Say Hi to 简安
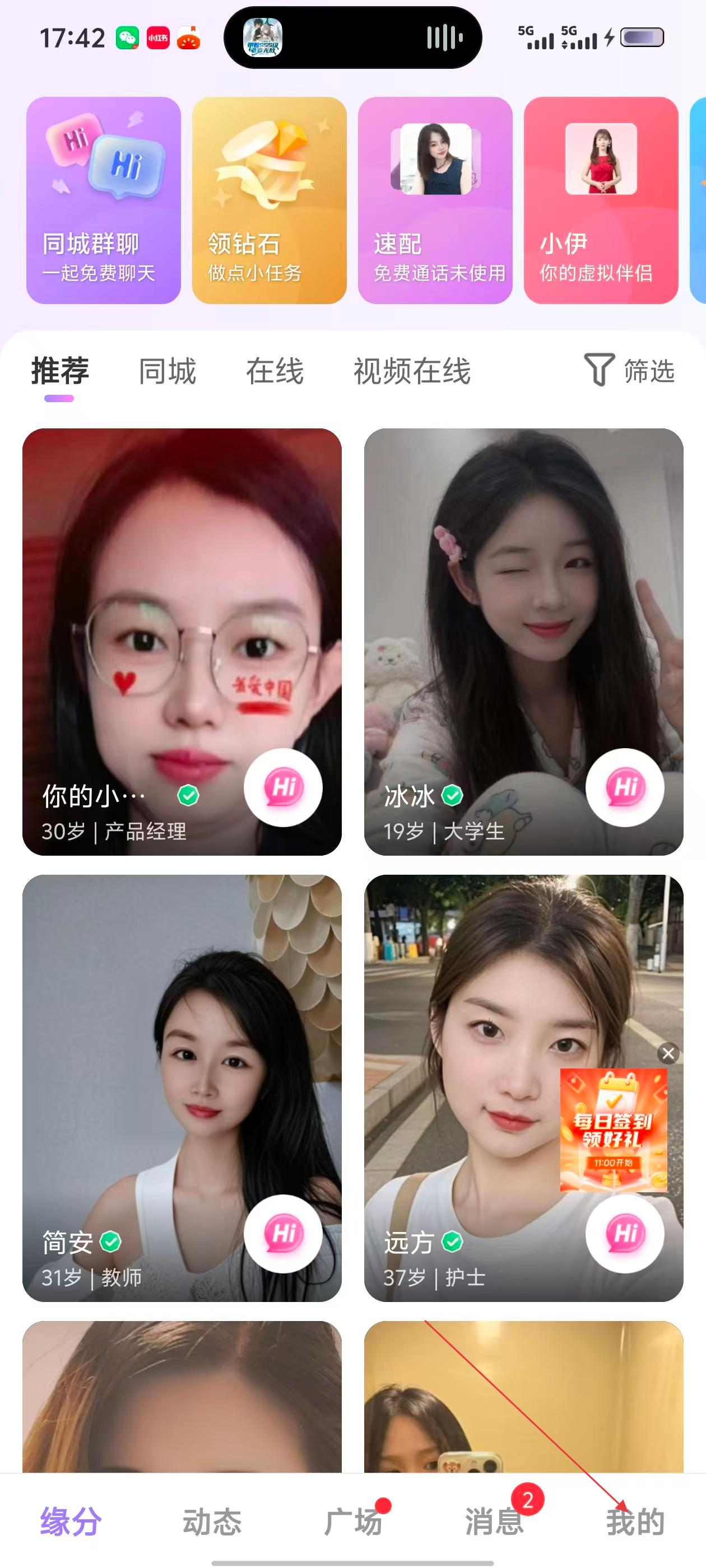This screenshot has width=706, height=1568. [284, 1233]
